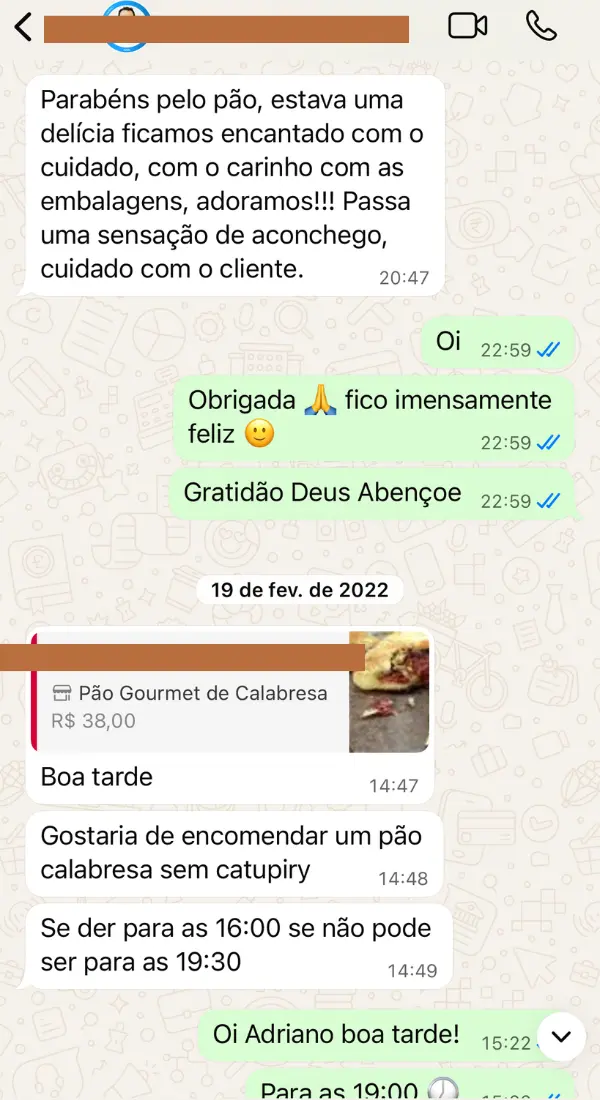Start a video call
This screenshot has width=600, height=1100.
click(467, 26)
